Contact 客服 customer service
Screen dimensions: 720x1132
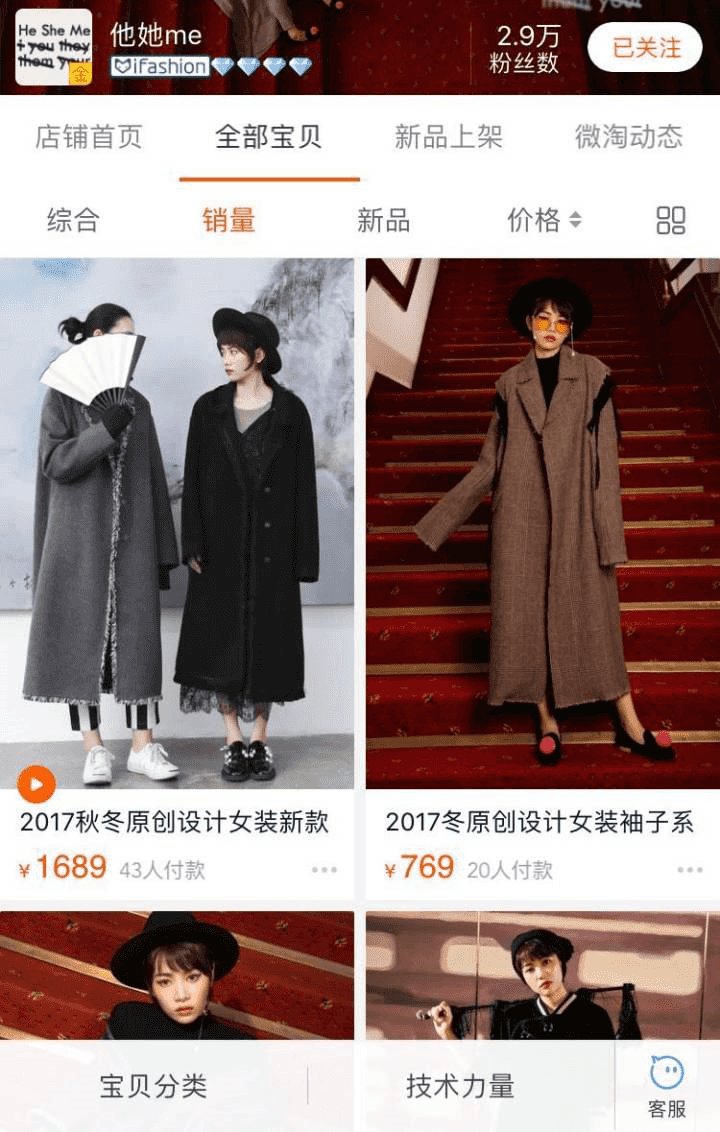pos(667,1086)
